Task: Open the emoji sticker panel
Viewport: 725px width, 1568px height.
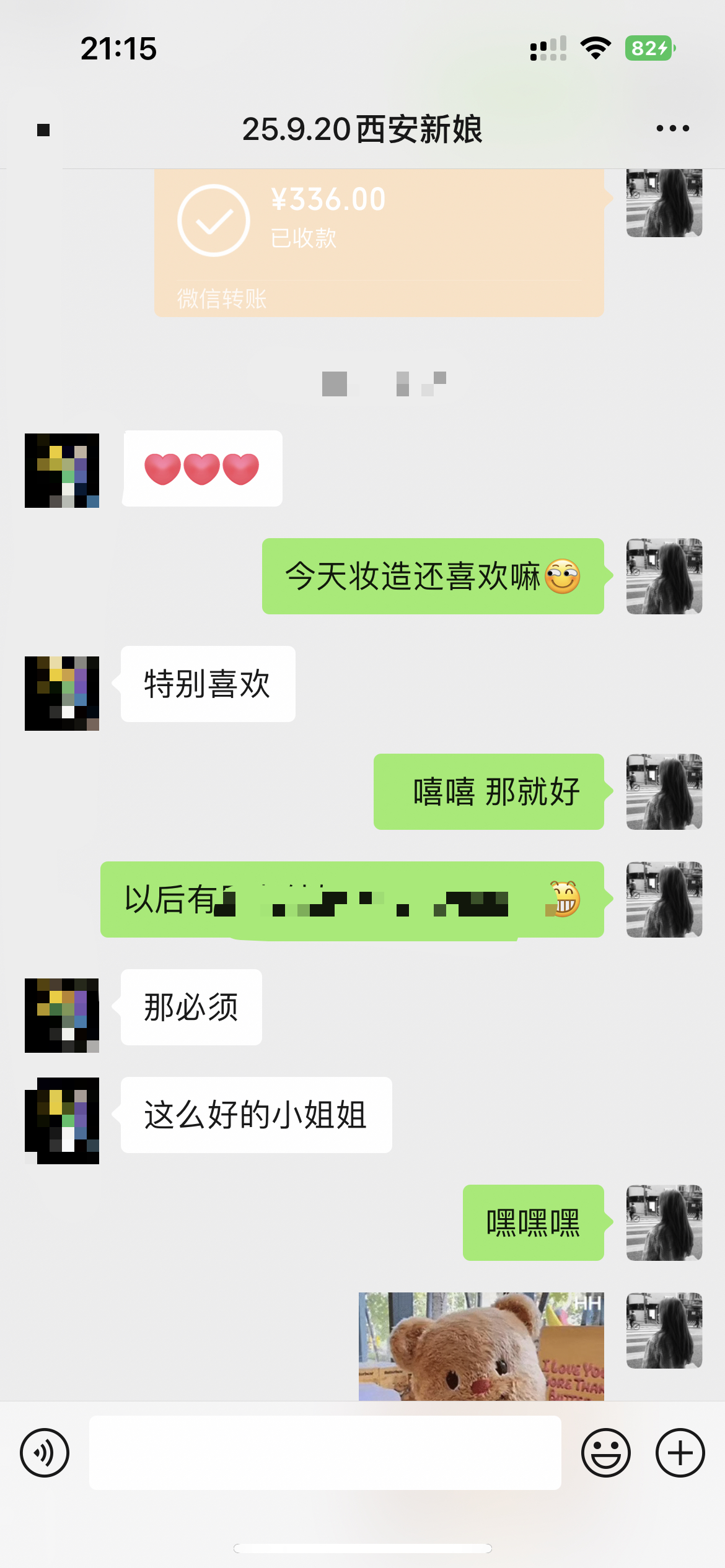Action: (605, 1452)
